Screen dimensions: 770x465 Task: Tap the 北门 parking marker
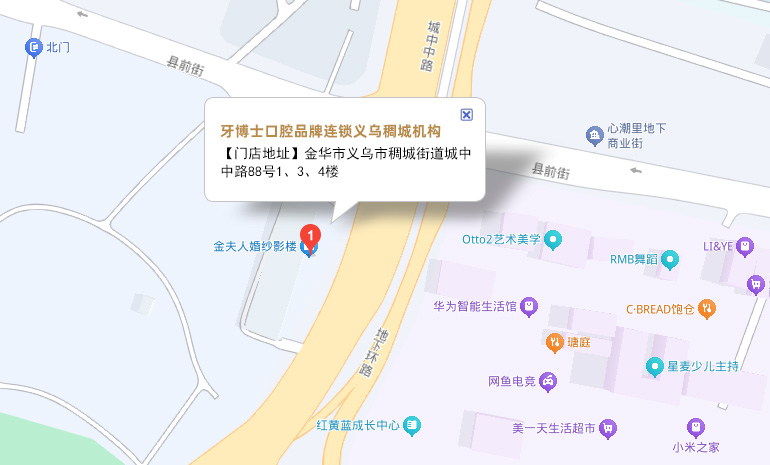pyautogui.click(x=32, y=47)
